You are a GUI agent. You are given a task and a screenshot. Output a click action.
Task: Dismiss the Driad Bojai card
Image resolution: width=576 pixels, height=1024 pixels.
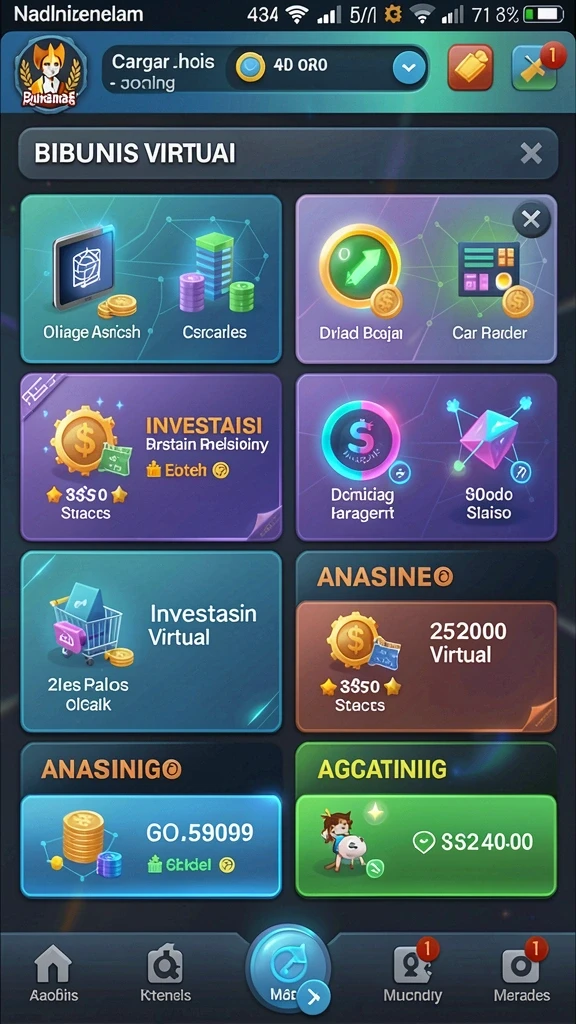click(x=531, y=219)
